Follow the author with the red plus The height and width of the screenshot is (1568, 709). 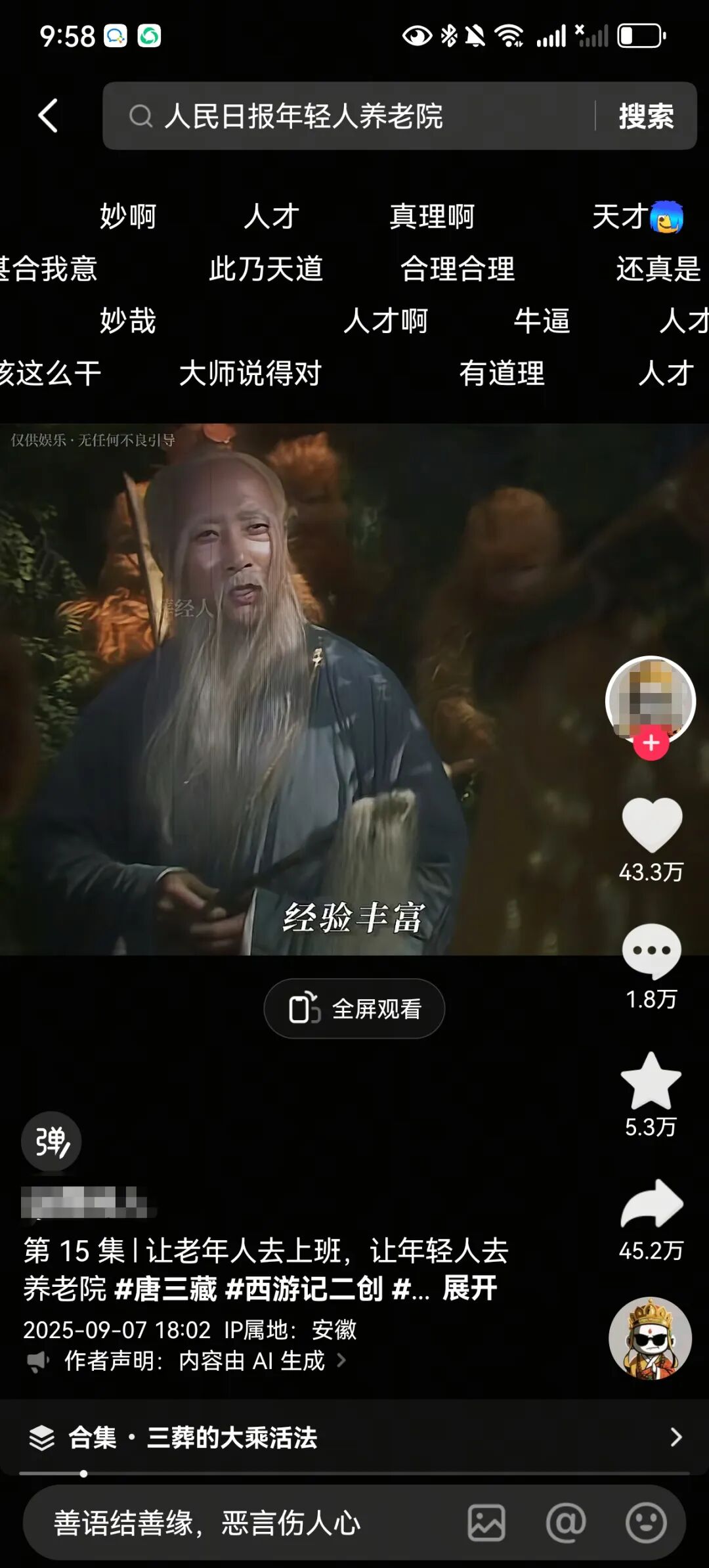[651, 743]
